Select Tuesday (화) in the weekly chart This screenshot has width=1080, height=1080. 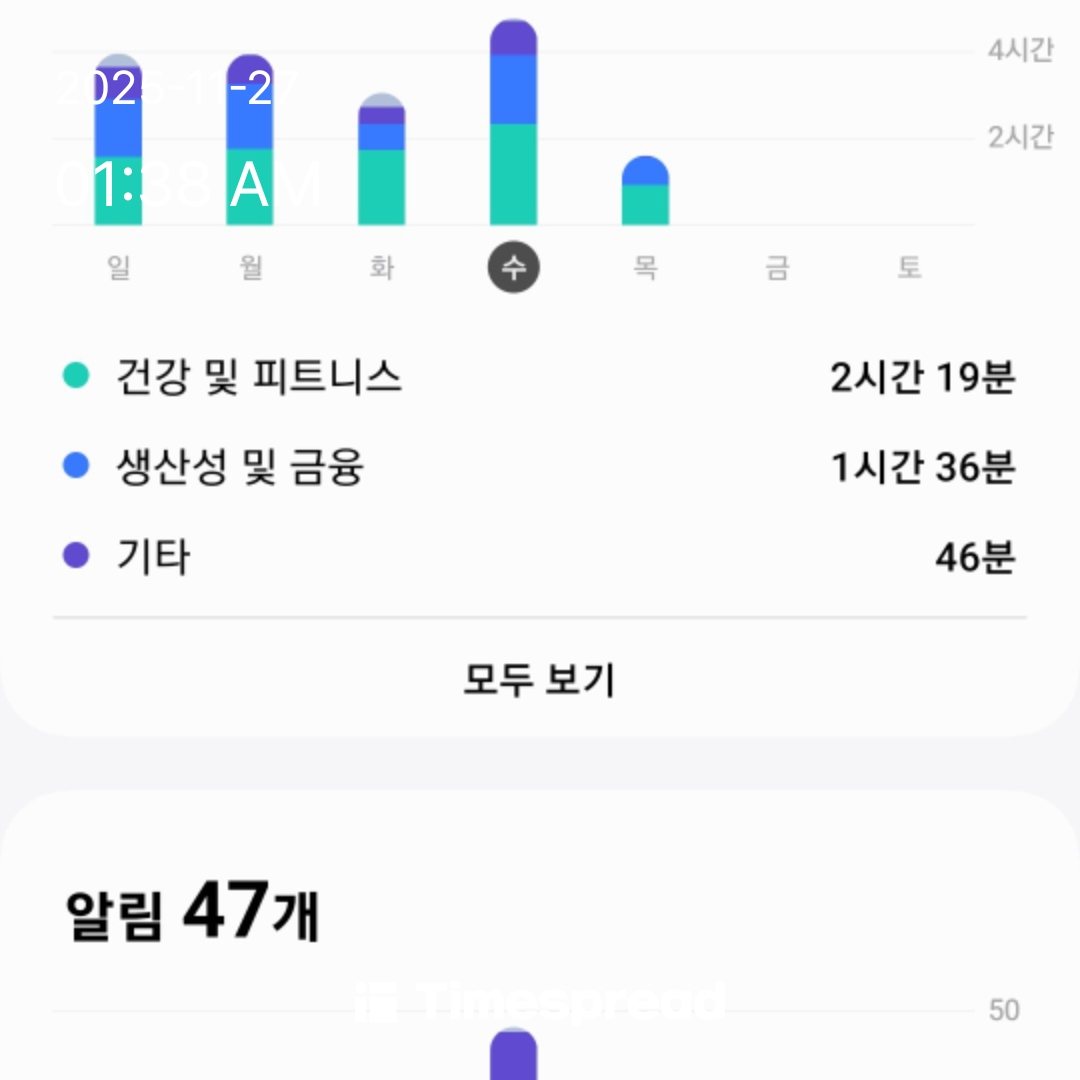click(381, 267)
